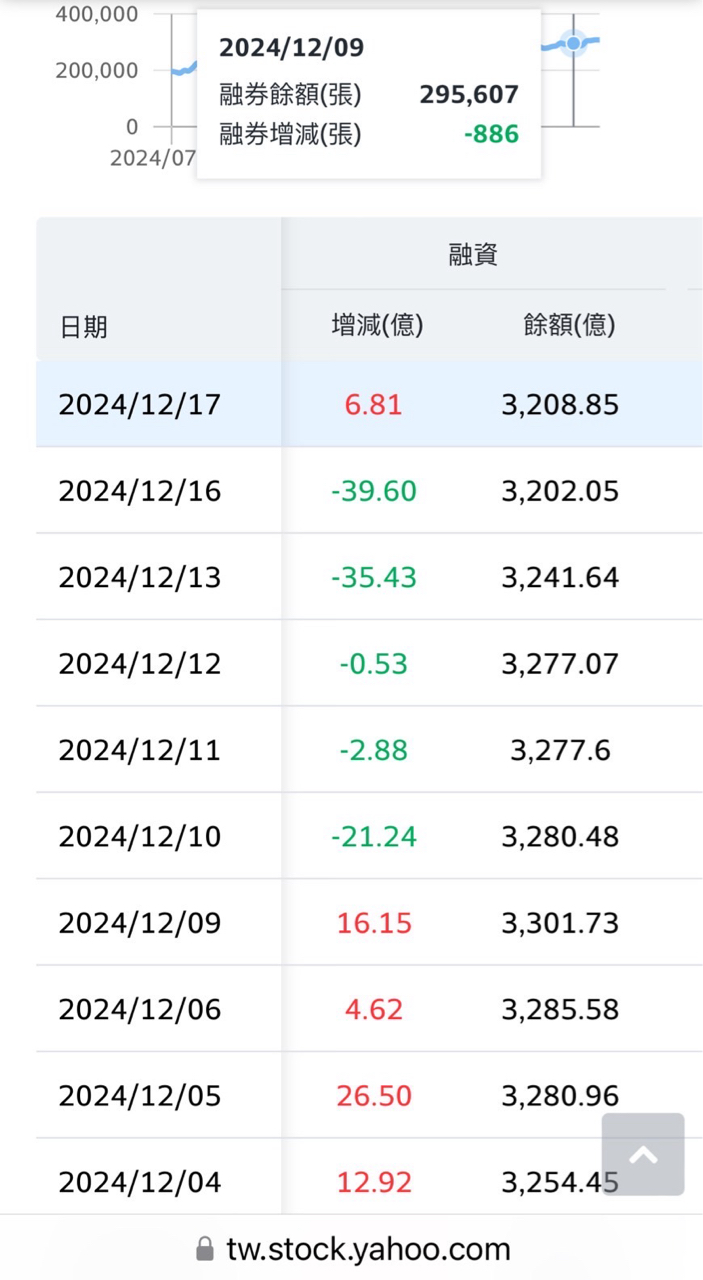Tap the scroll-to-top arrow button

pyautogui.click(x=643, y=1155)
